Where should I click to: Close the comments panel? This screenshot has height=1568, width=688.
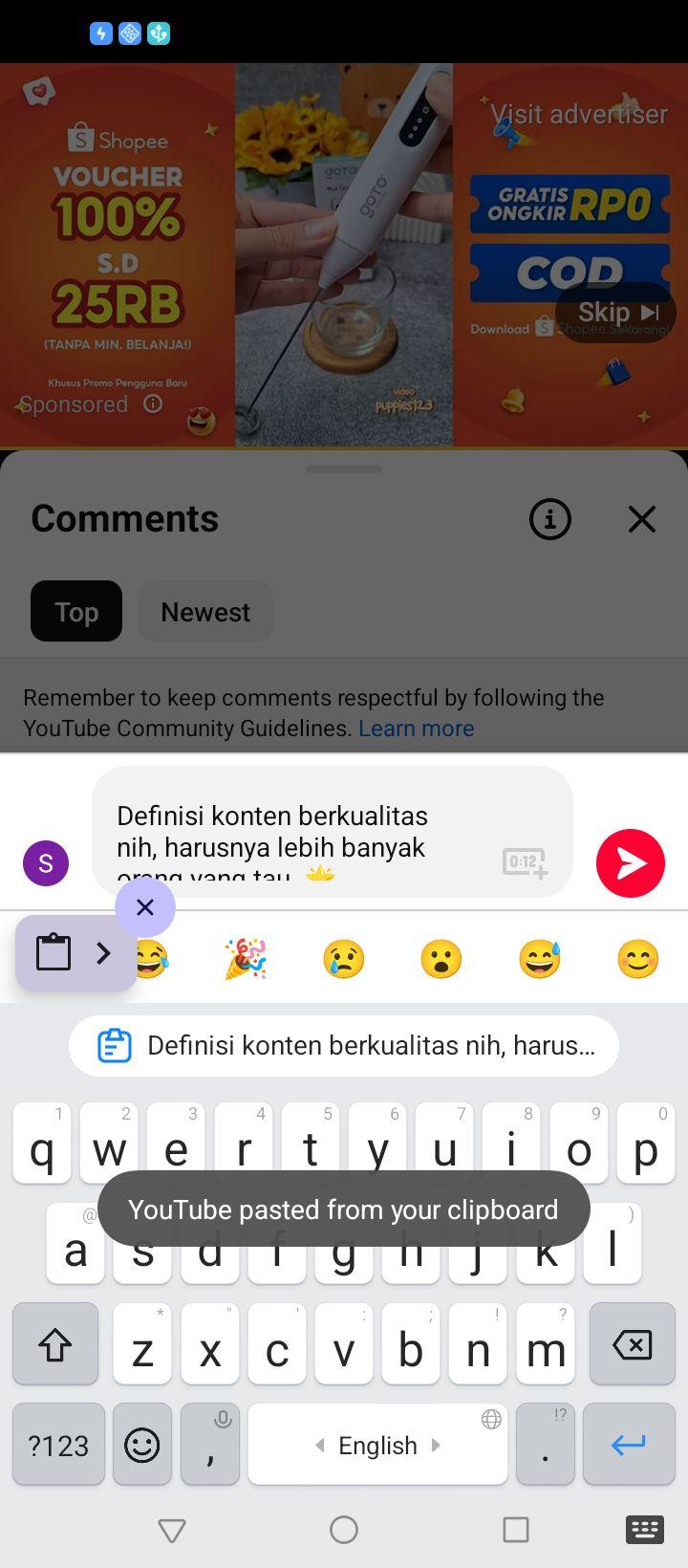click(x=642, y=519)
